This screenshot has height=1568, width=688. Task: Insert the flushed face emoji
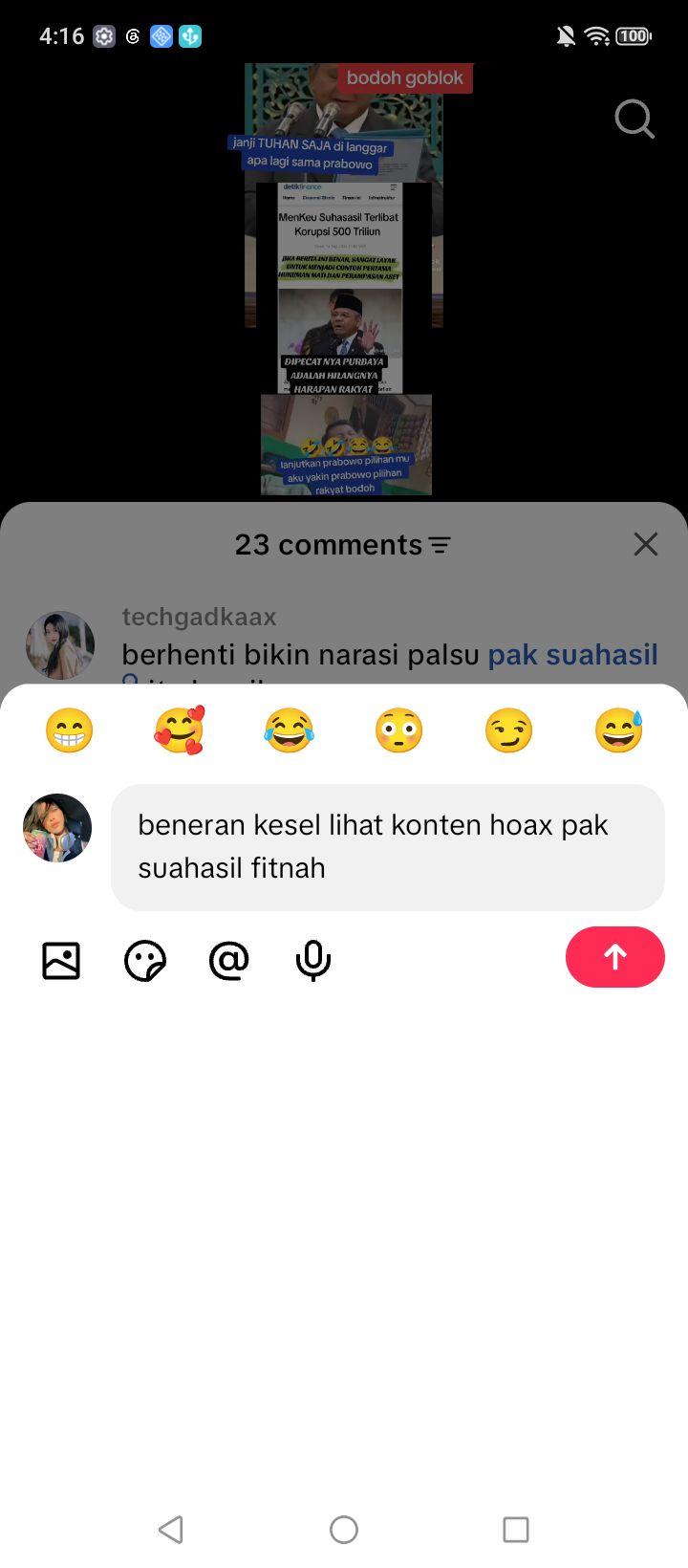(x=398, y=730)
